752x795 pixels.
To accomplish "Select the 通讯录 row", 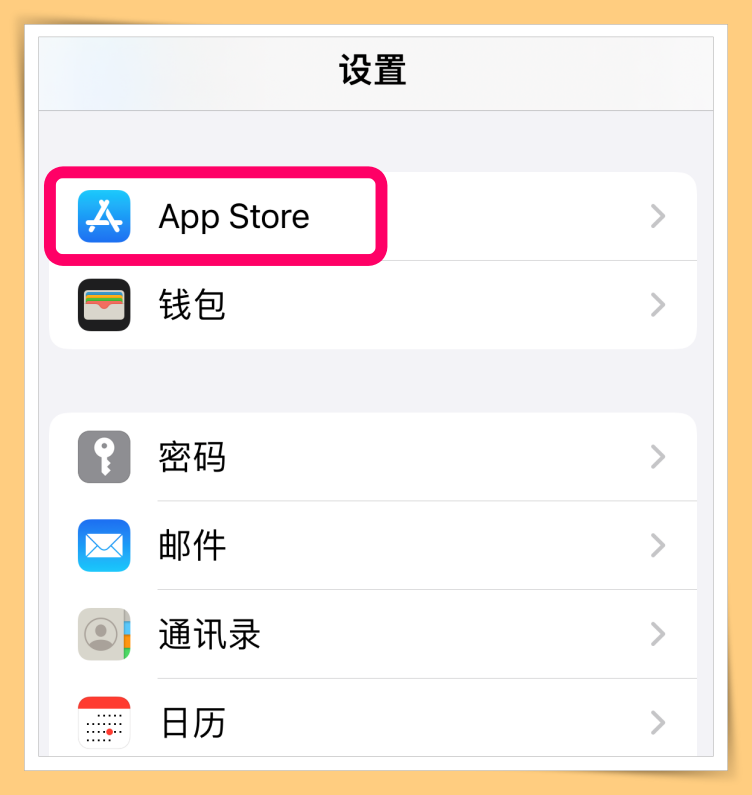I will [372, 634].
